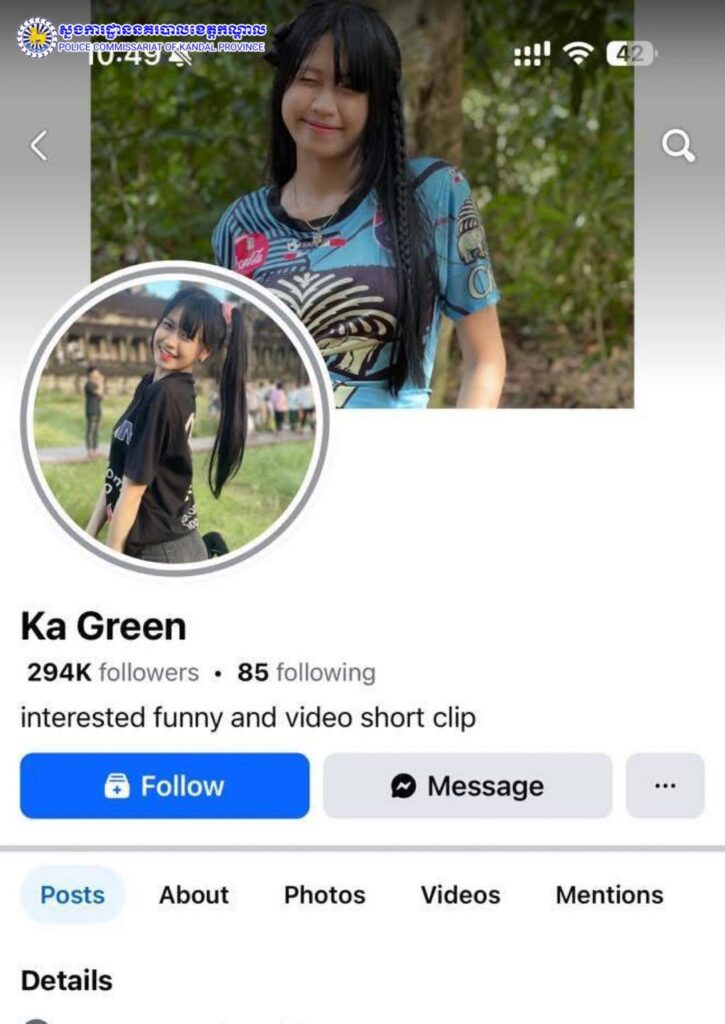Screen dimensions: 725x1024
Task: Switch to the Photos tab
Action: (x=325, y=895)
